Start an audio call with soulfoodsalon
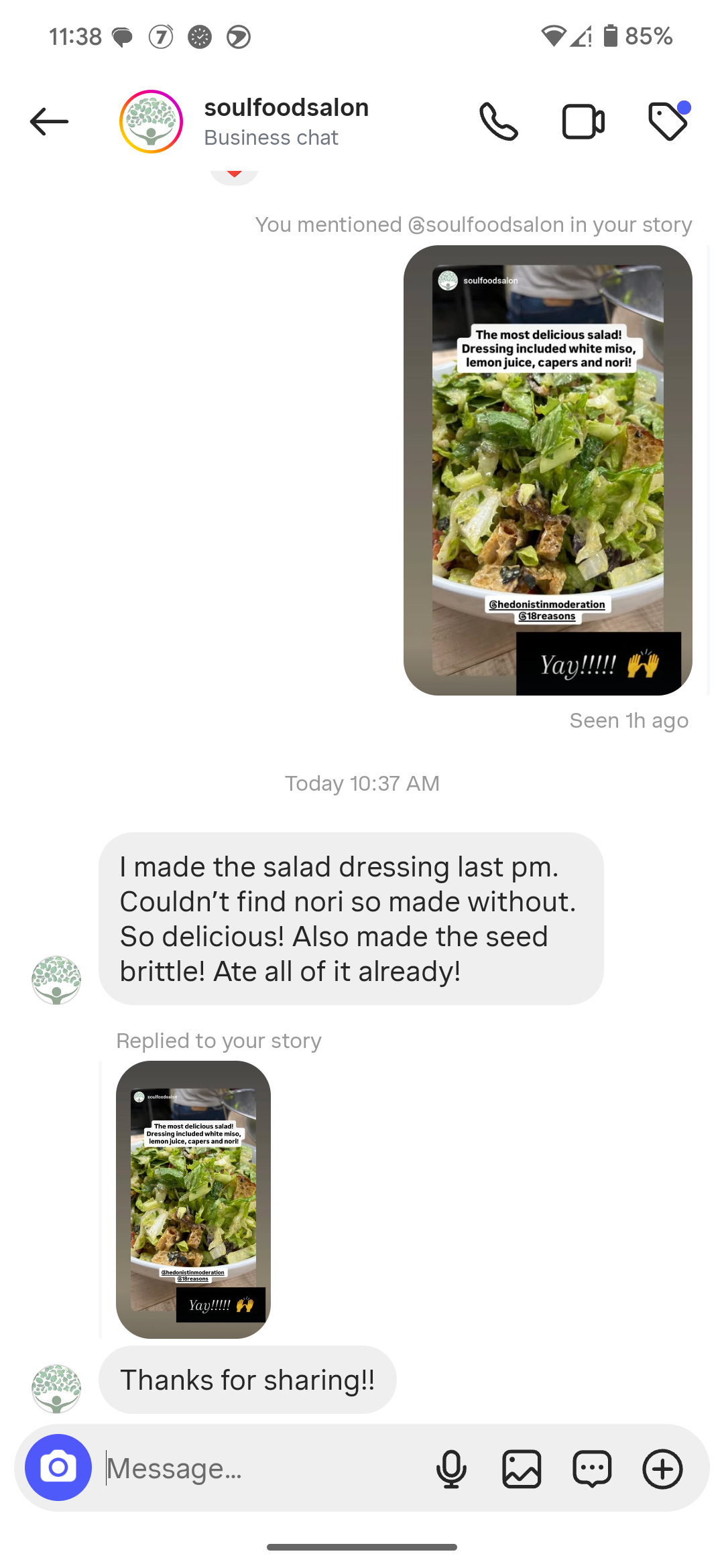The height and width of the screenshot is (1568, 724). pyautogui.click(x=499, y=122)
